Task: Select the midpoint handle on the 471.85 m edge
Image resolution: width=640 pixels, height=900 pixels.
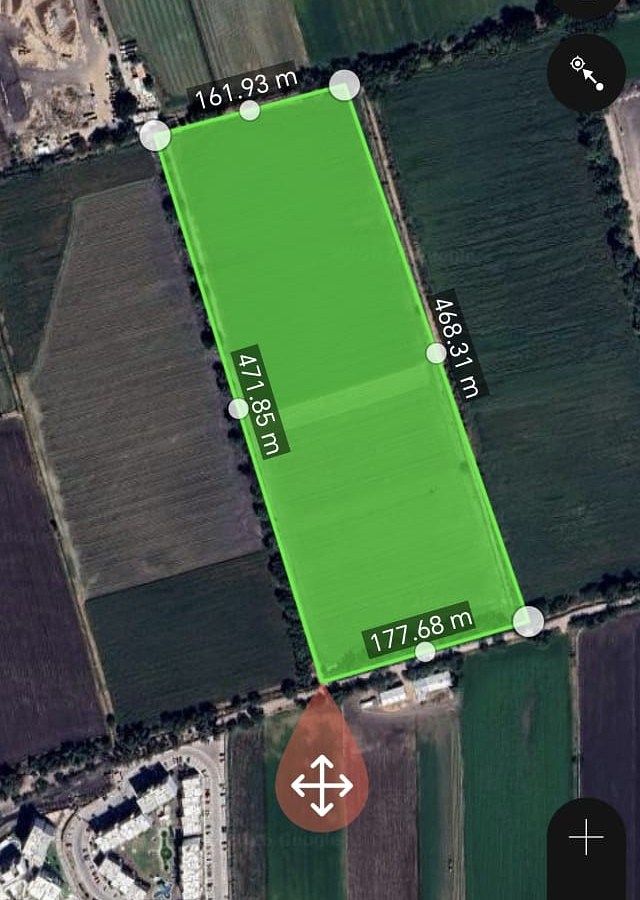Action: [x=238, y=408]
